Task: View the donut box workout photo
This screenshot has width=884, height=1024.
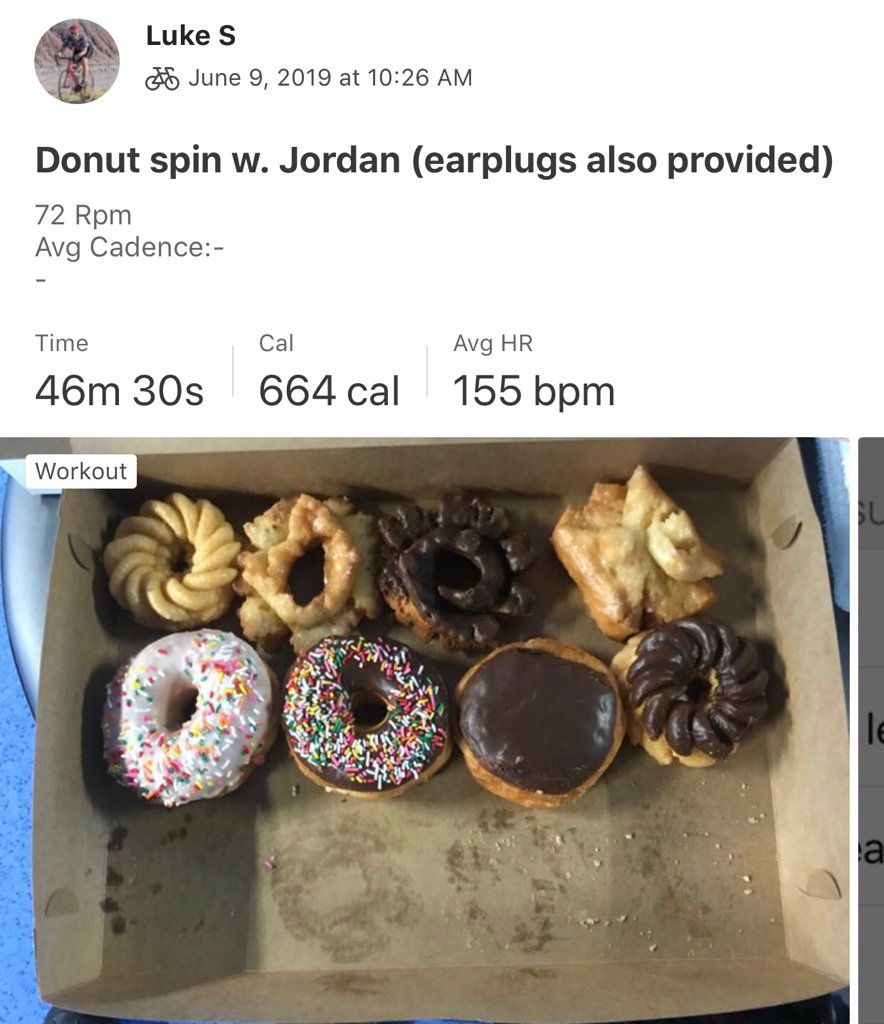Action: pos(425,730)
